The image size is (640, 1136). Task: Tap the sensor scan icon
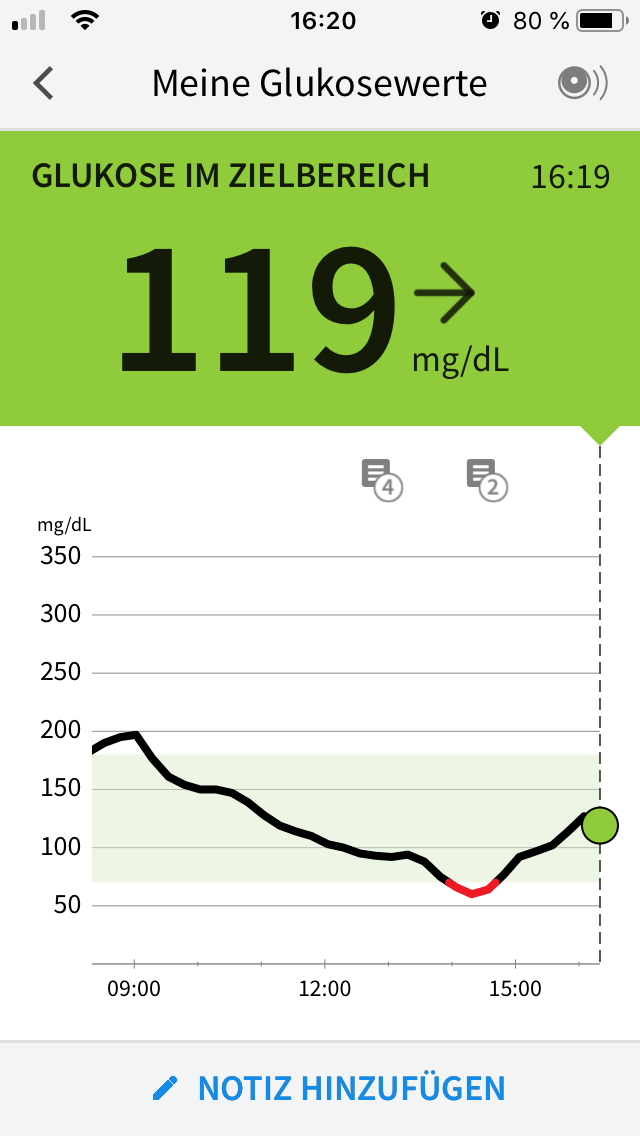(x=582, y=84)
